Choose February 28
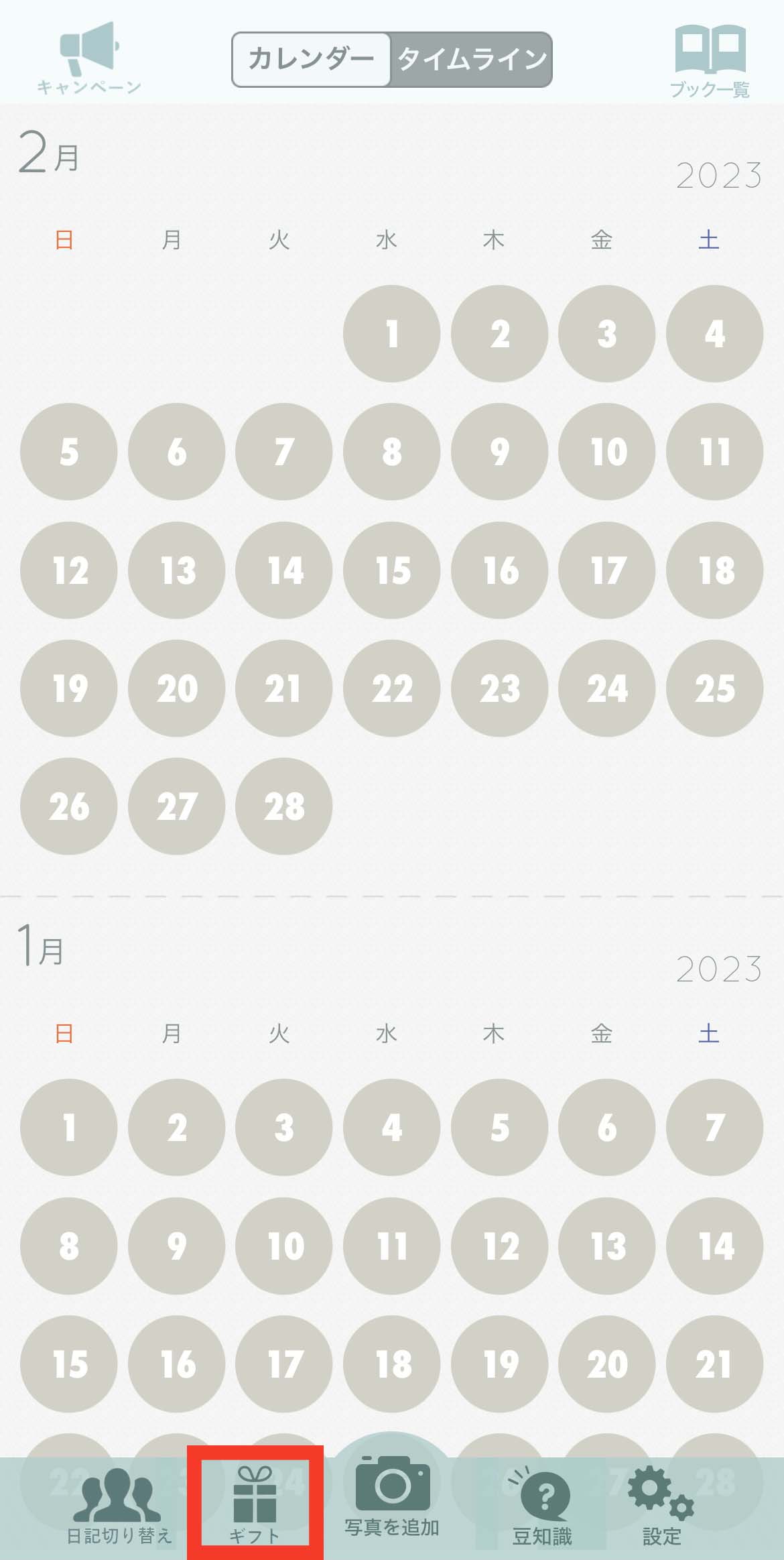 click(x=284, y=806)
